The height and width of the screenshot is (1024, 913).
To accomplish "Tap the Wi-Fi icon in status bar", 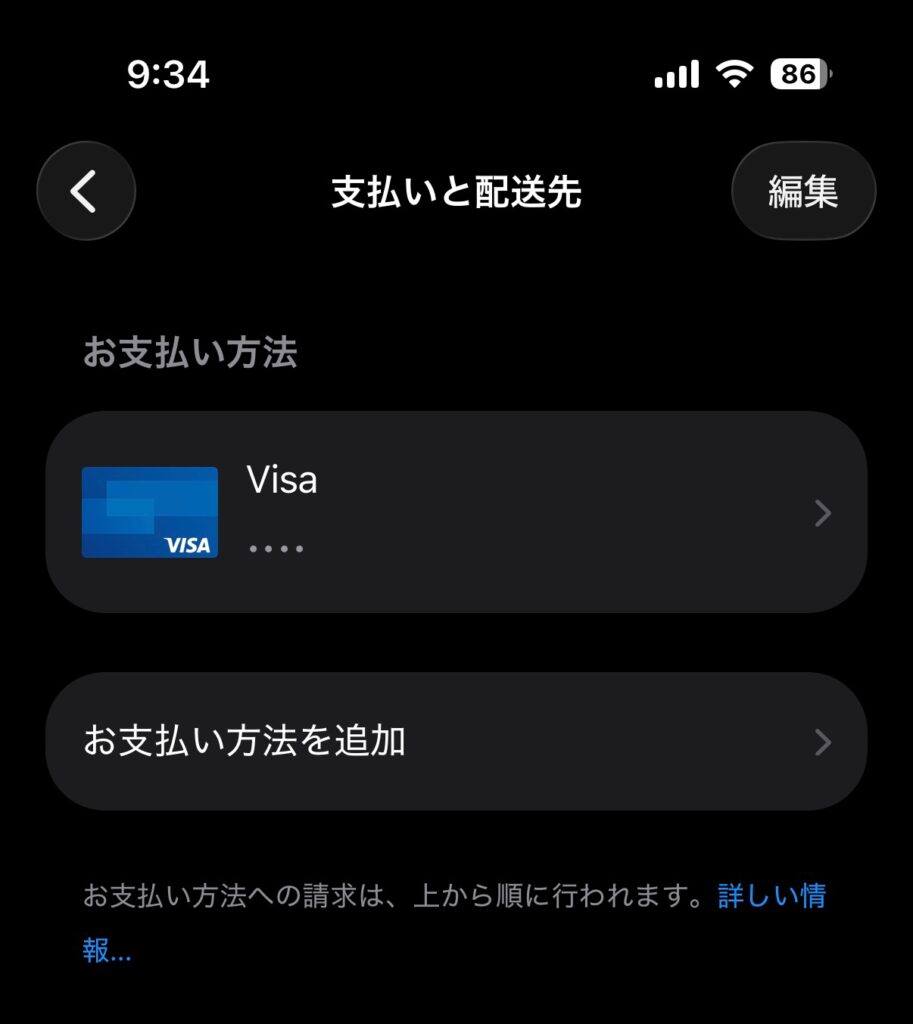I will [x=736, y=73].
